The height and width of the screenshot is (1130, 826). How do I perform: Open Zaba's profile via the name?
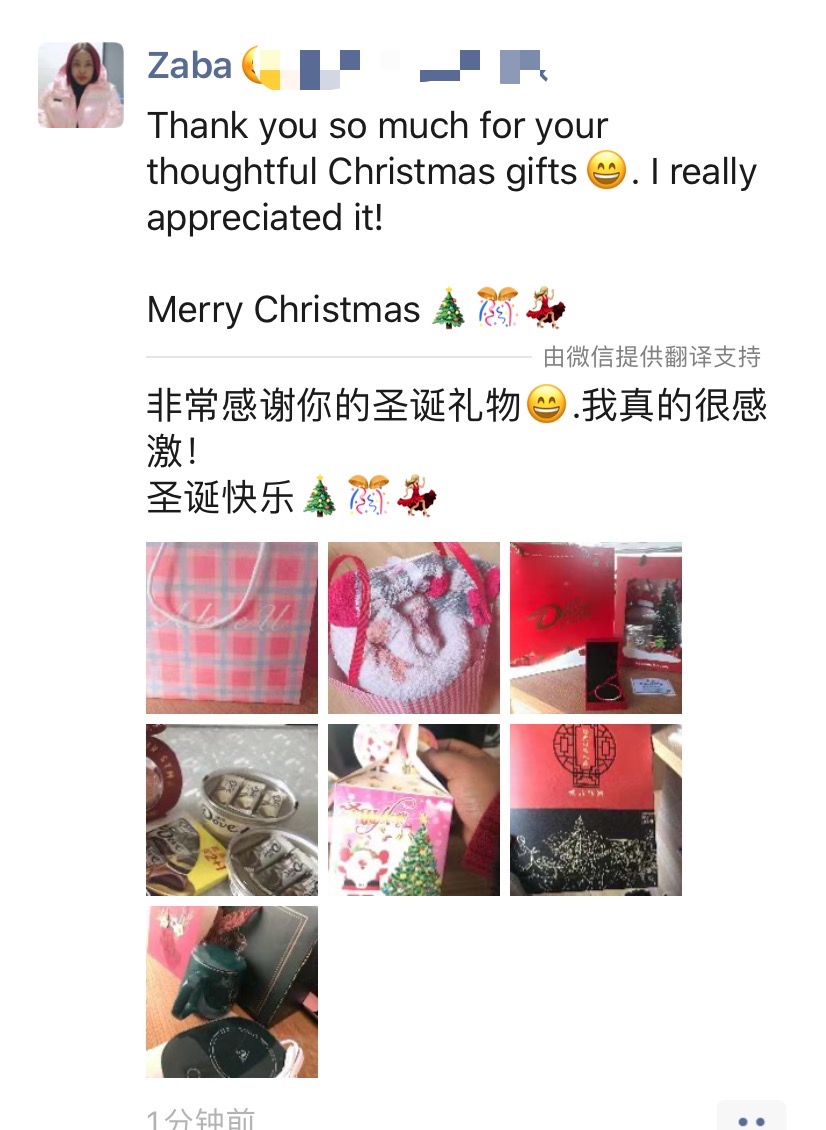tap(189, 66)
